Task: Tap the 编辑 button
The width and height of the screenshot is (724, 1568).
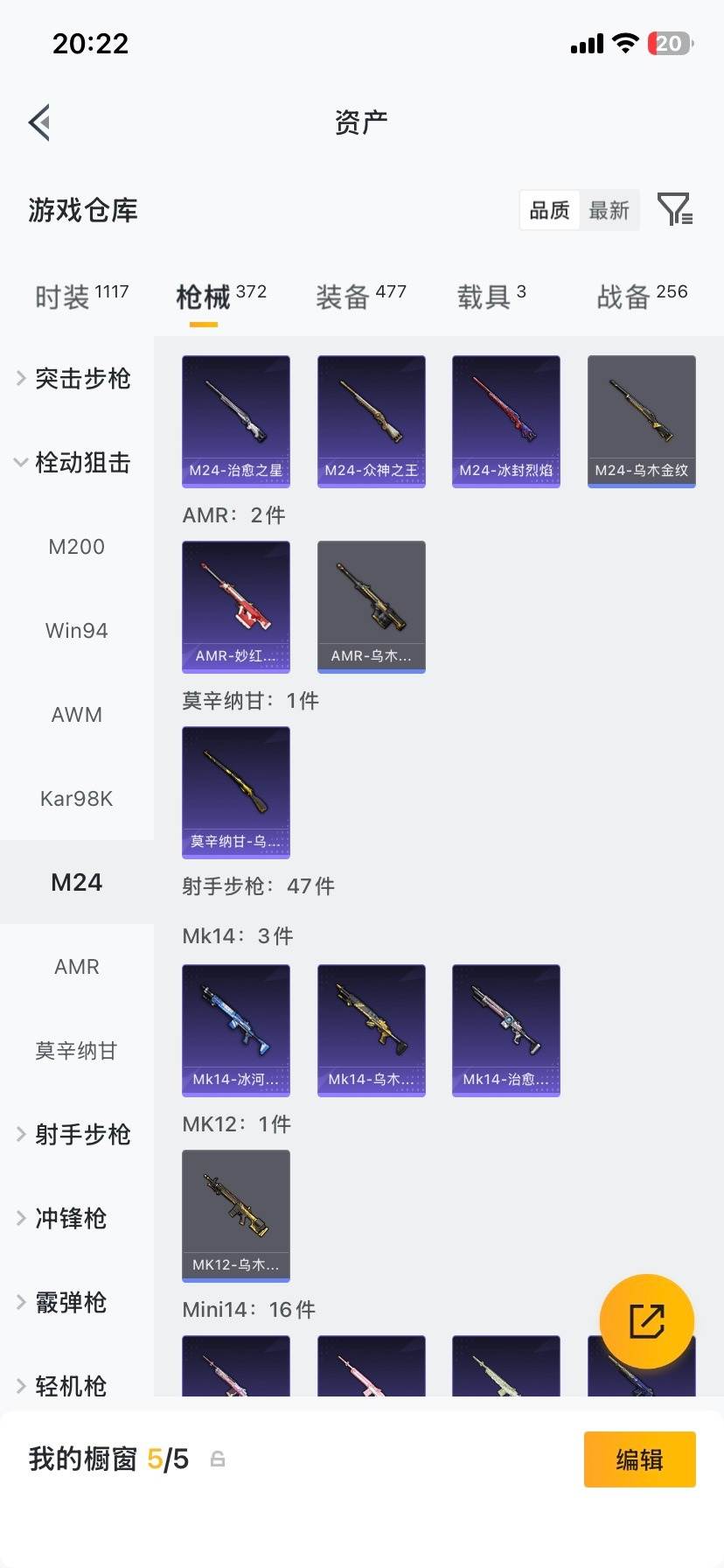Action: pos(639,1459)
